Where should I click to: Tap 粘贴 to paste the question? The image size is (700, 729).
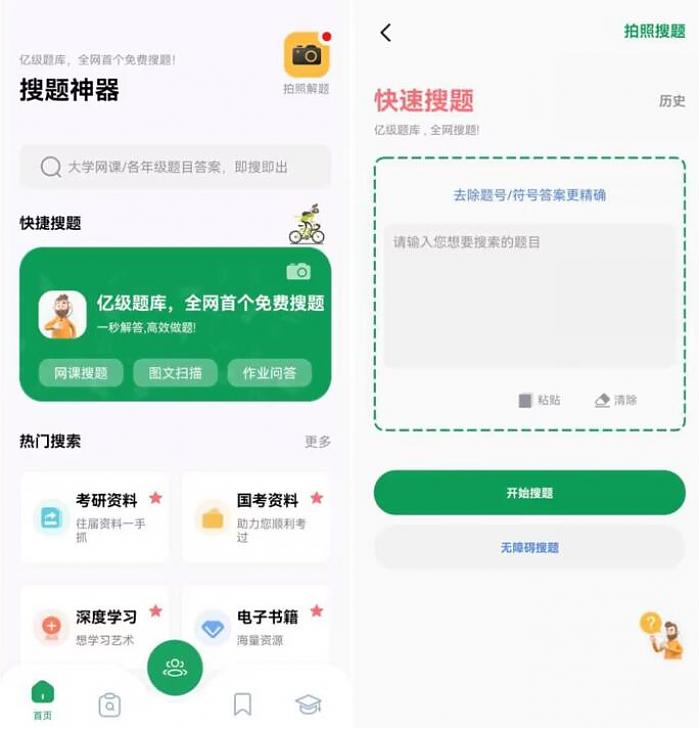539,400
